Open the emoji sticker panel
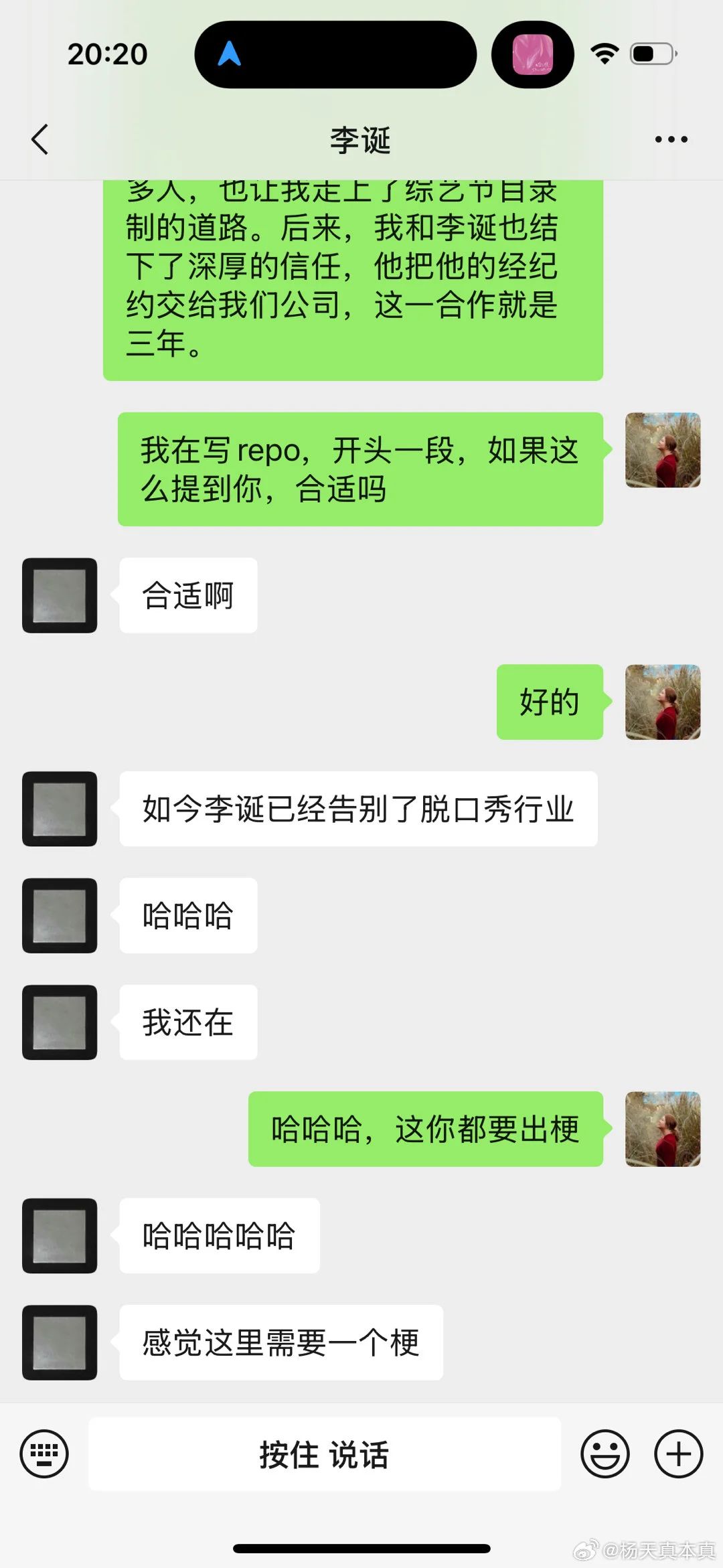723x1568 pixels. (605, 1454)
